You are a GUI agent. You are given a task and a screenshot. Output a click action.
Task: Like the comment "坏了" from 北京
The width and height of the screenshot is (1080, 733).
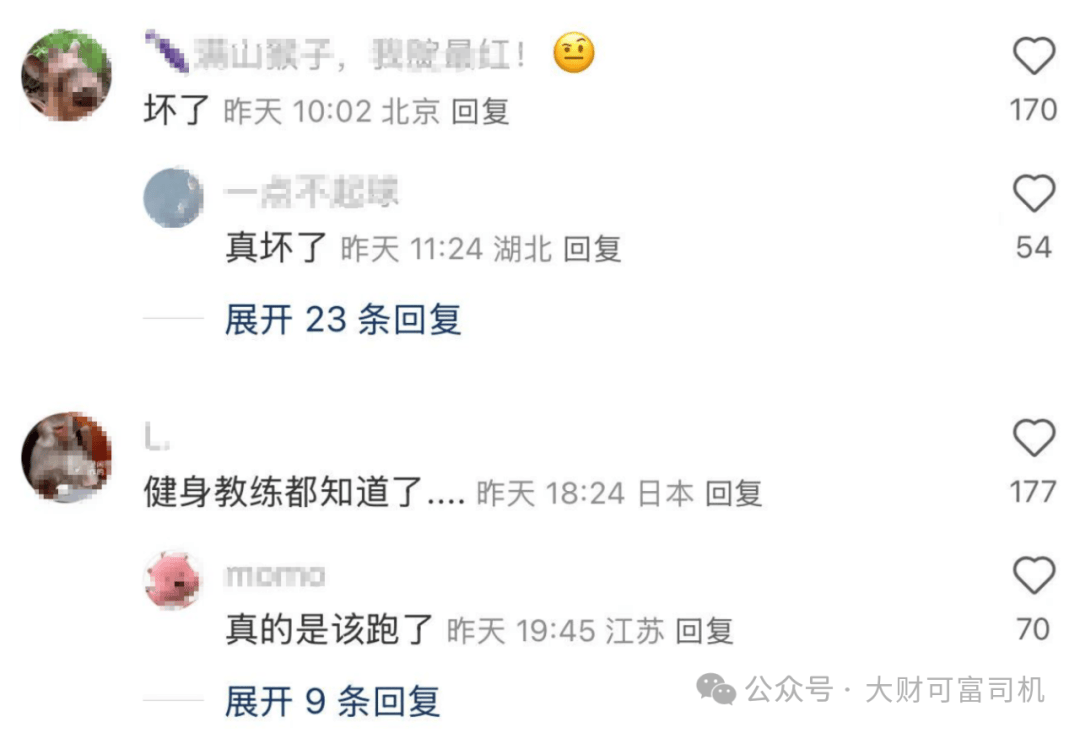coord(1034,57)
